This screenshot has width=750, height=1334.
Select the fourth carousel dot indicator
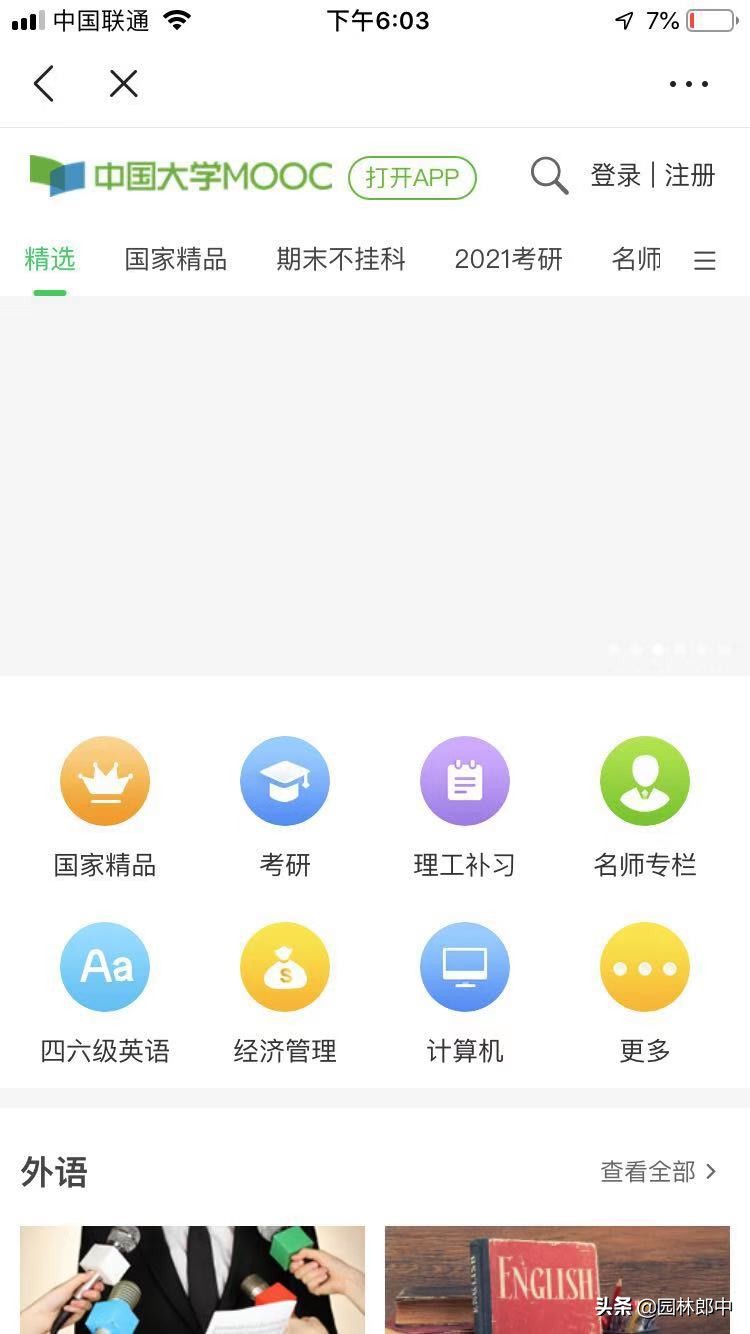coord(679,649)
